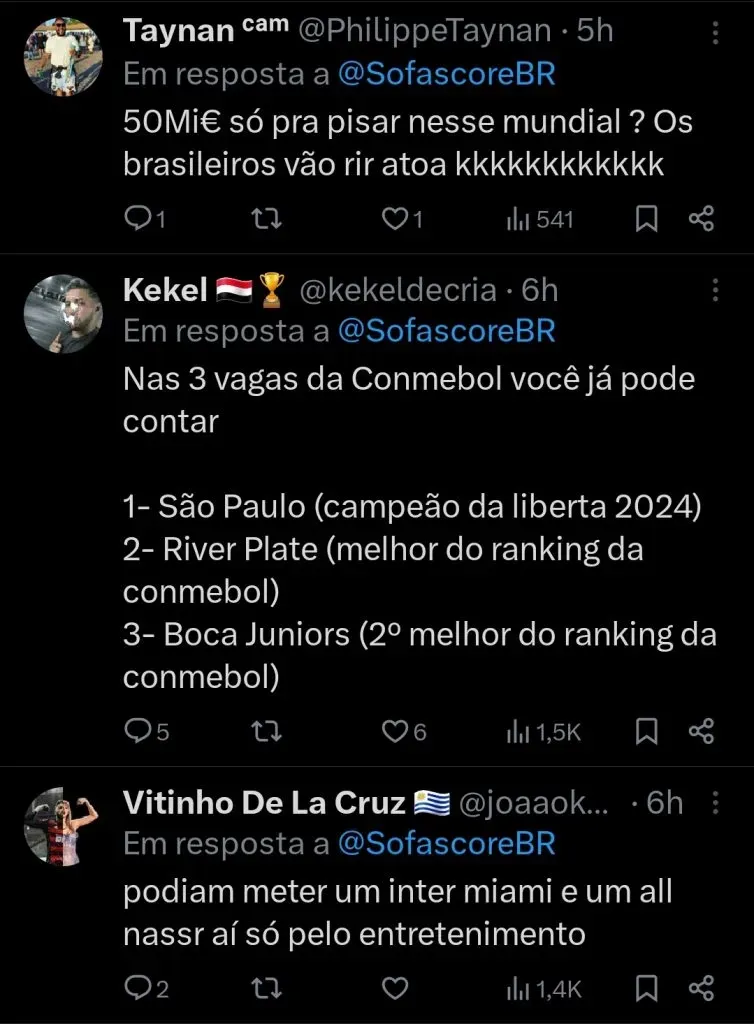Open overflow menu on Taynan's reply
754x1024 pixels.
[x=715, y=32]
